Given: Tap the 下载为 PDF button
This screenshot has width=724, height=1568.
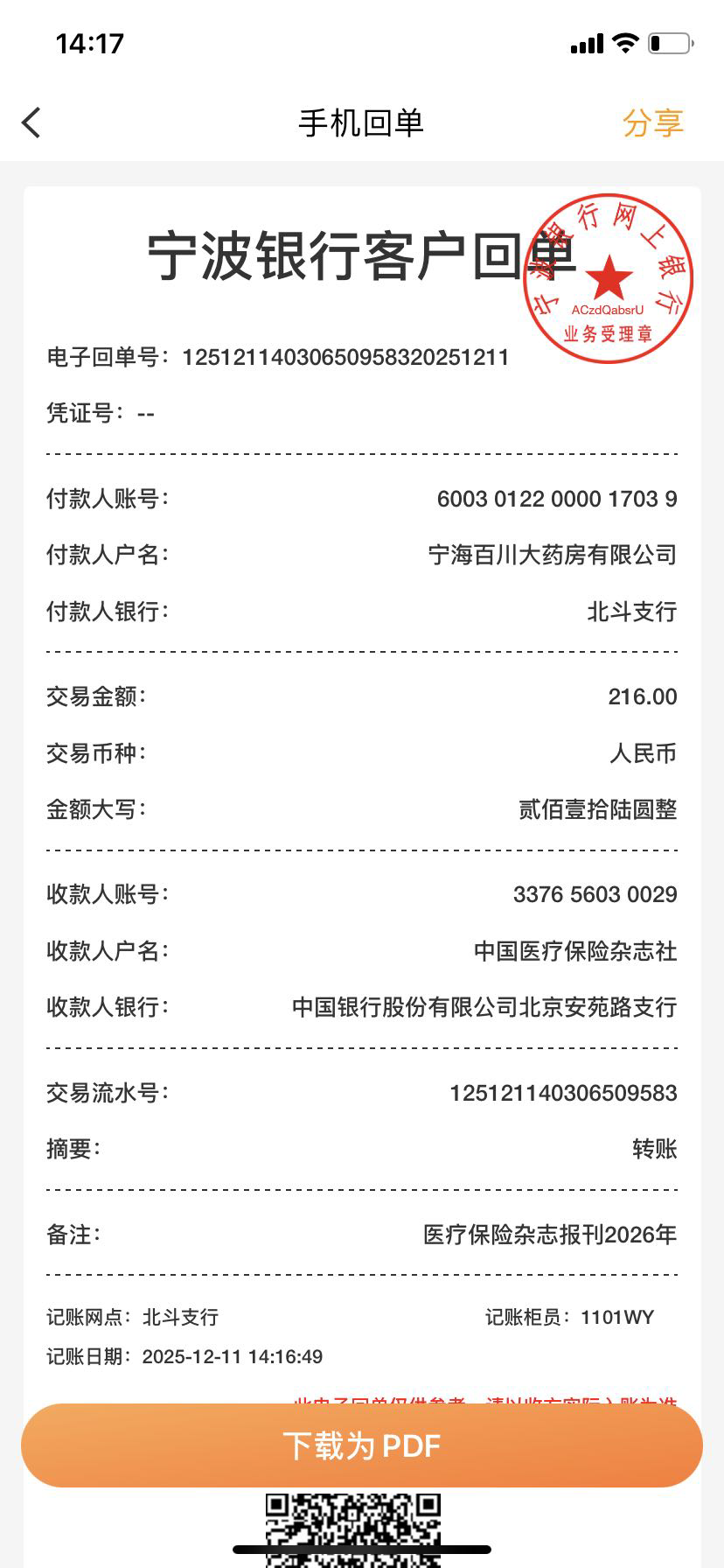Looking at the screenshot, I should [362, 1445].
